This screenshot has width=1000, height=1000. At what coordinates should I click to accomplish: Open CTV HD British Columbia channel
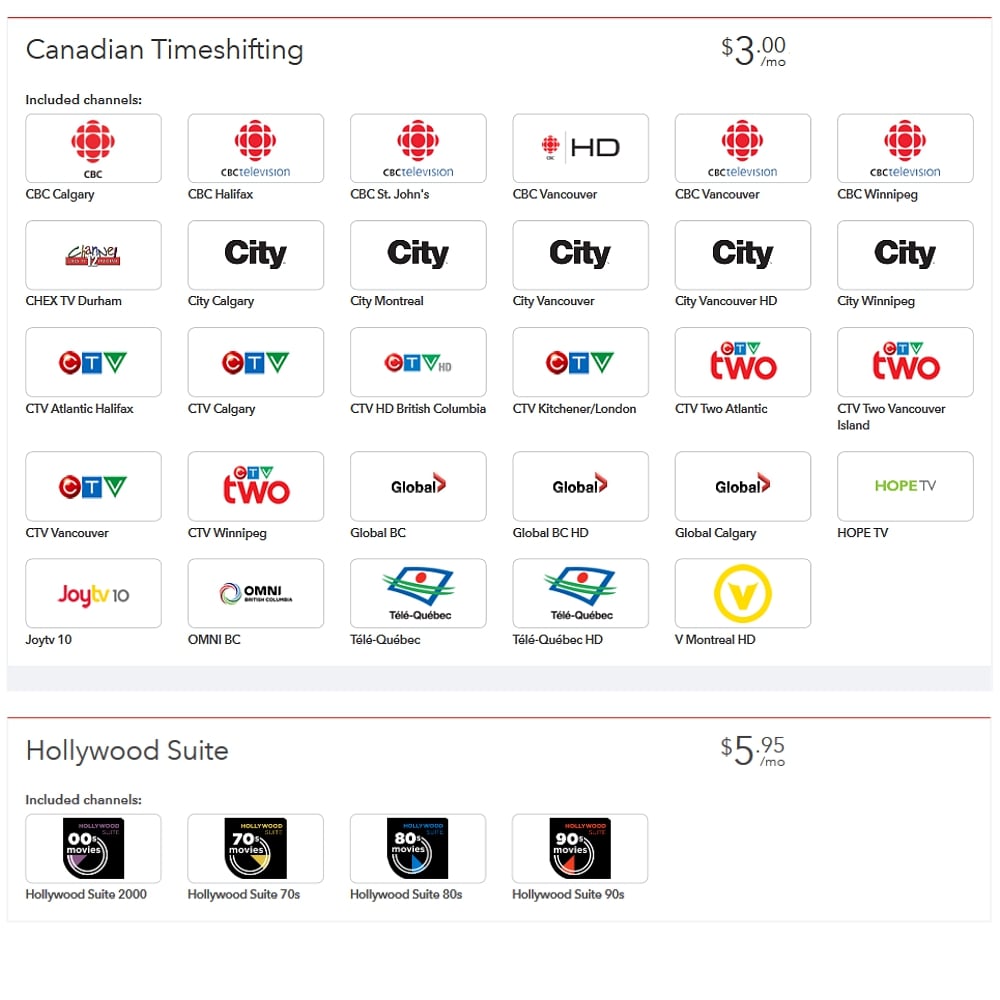point(418,362)
